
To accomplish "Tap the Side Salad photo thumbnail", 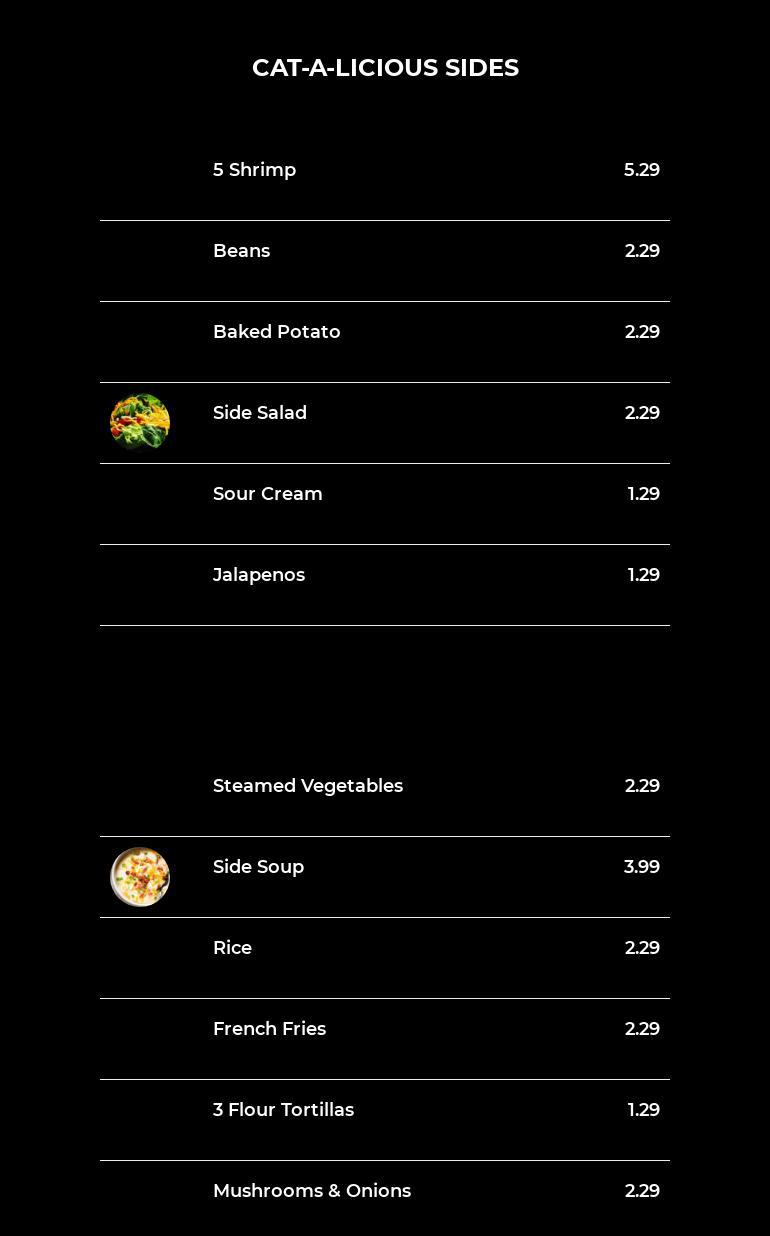I will (x=140, y=423).
